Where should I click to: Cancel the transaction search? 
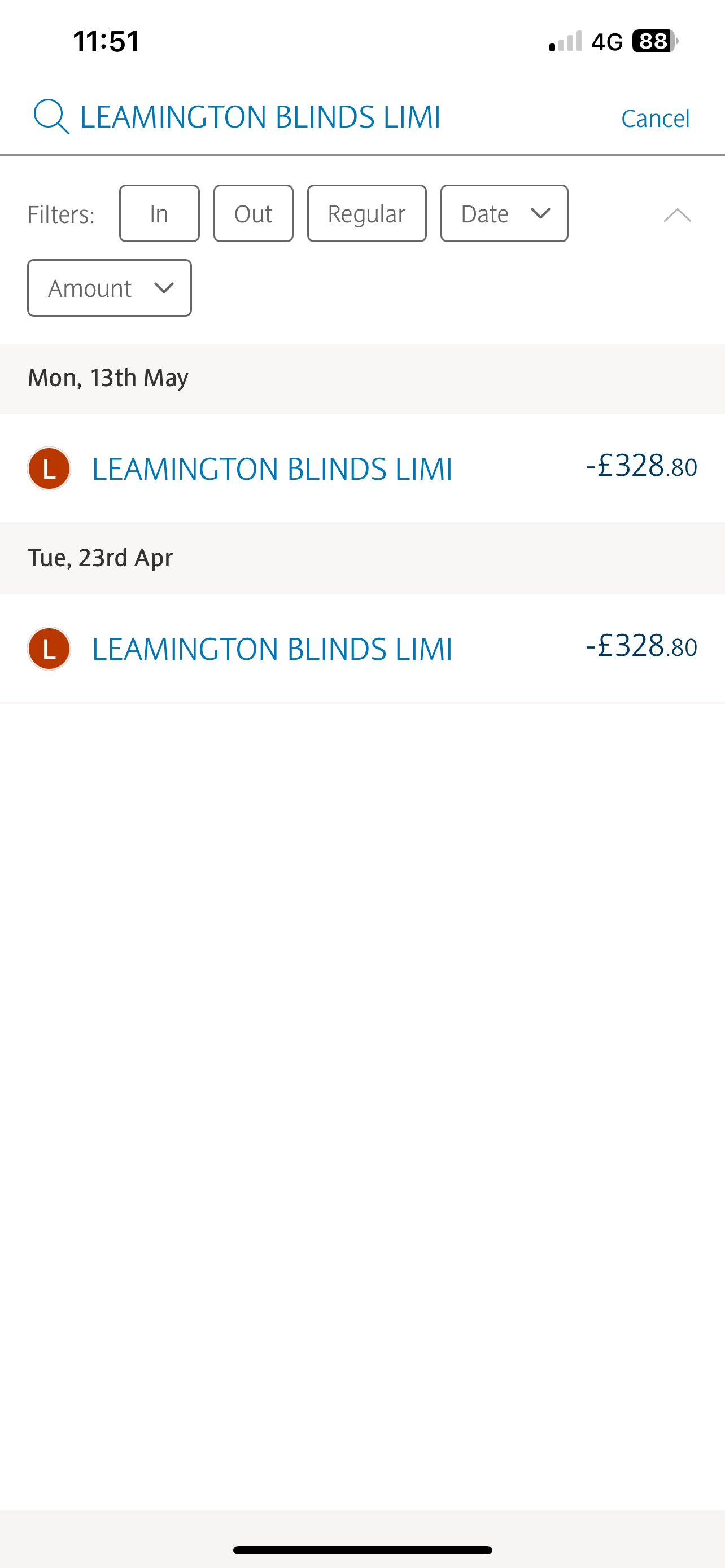pos(655,118)
